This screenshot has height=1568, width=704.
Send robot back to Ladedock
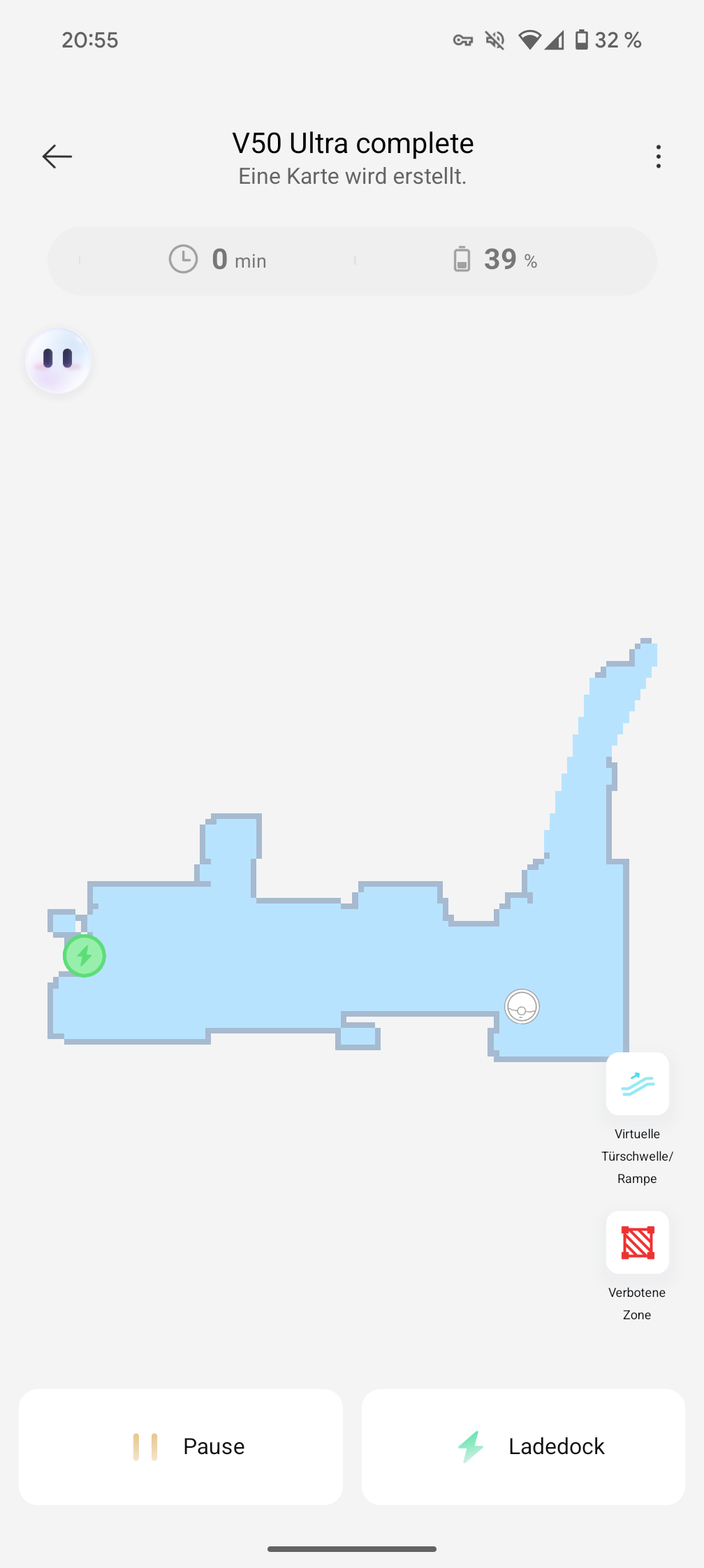523,1446
